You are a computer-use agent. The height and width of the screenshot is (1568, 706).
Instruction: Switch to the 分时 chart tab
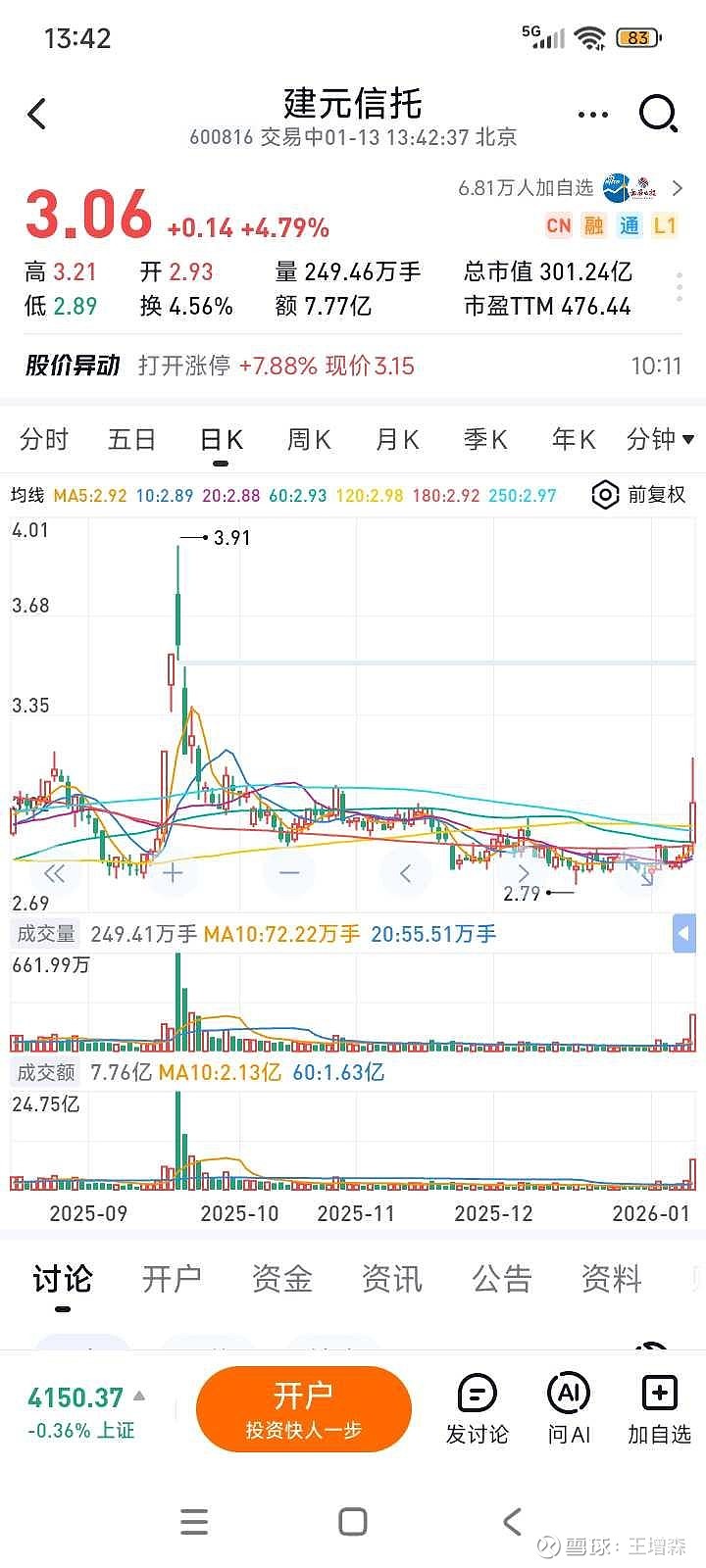[44, 439]
